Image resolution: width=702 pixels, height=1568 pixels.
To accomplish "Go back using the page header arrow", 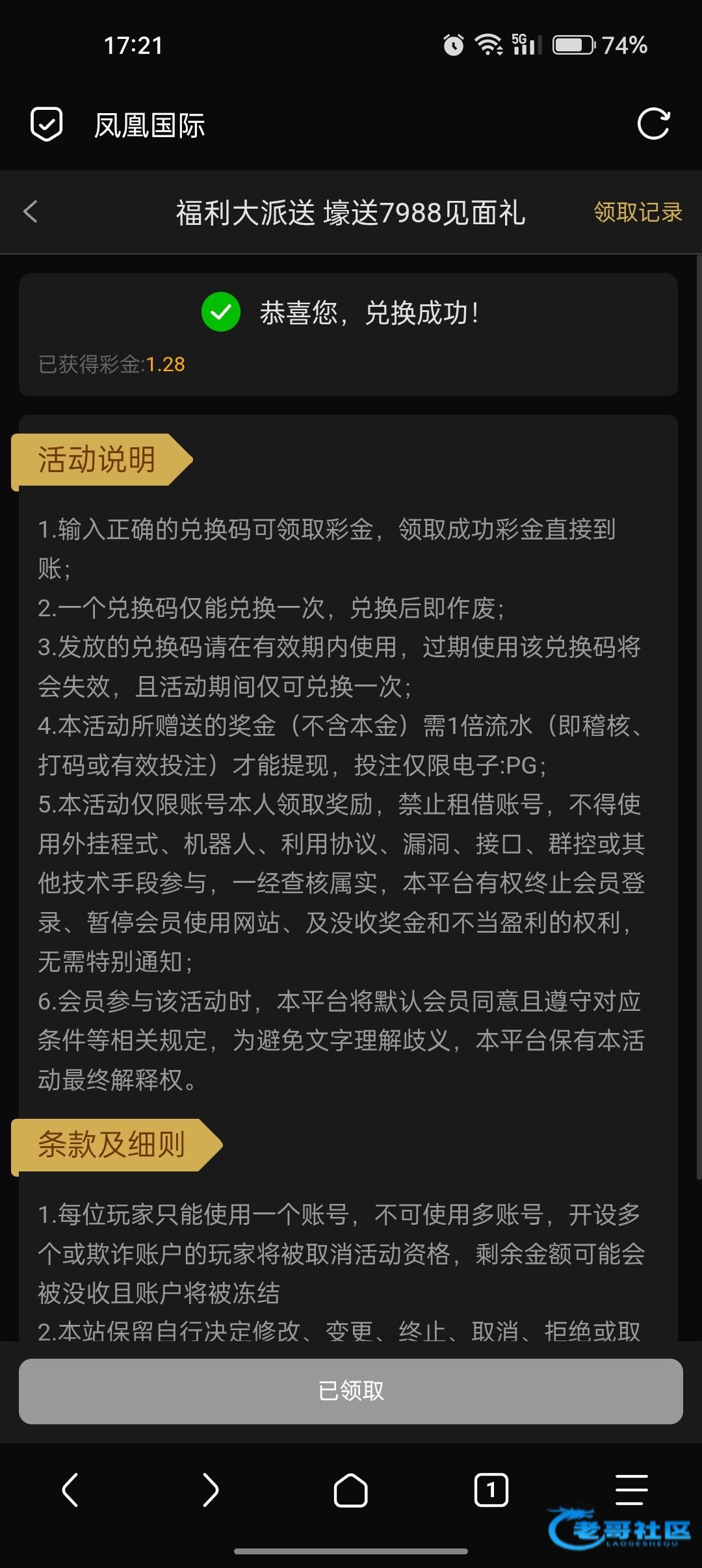I will (31, 212).
